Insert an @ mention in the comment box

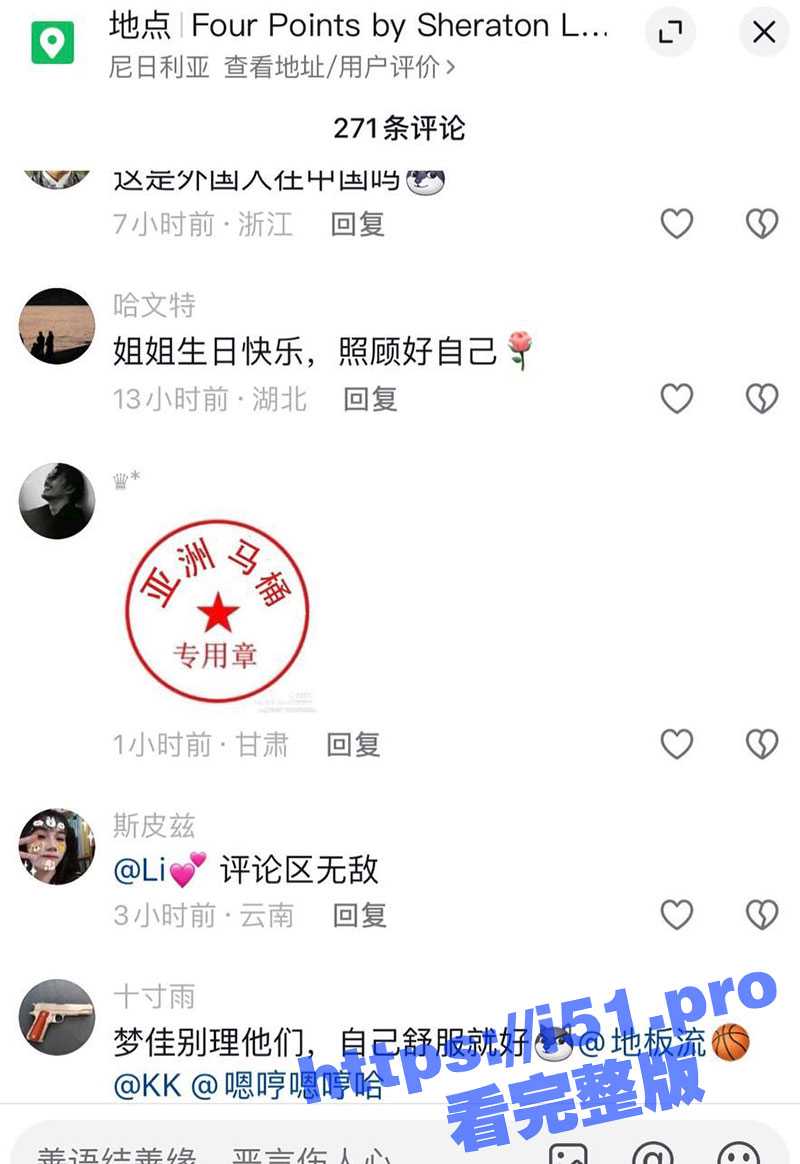pyautogui.click(x=654, y=1152)
